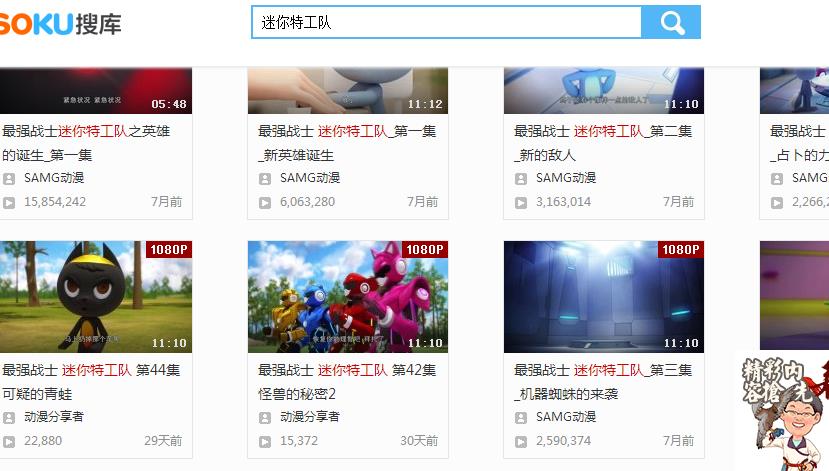The width and height of the screenshot is (829, 471).
Task: Tap the magnifier search button
Action: pos(671,22)
